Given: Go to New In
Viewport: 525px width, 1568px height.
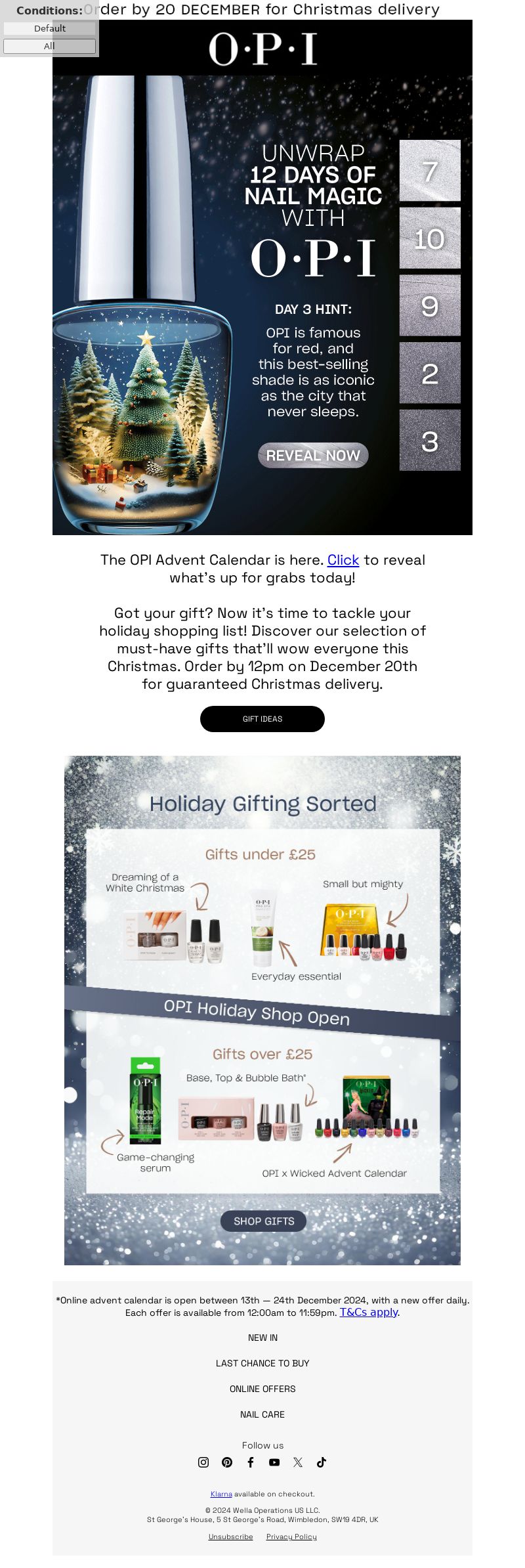Looking at the screenshot, I should tap(262, 1338).
